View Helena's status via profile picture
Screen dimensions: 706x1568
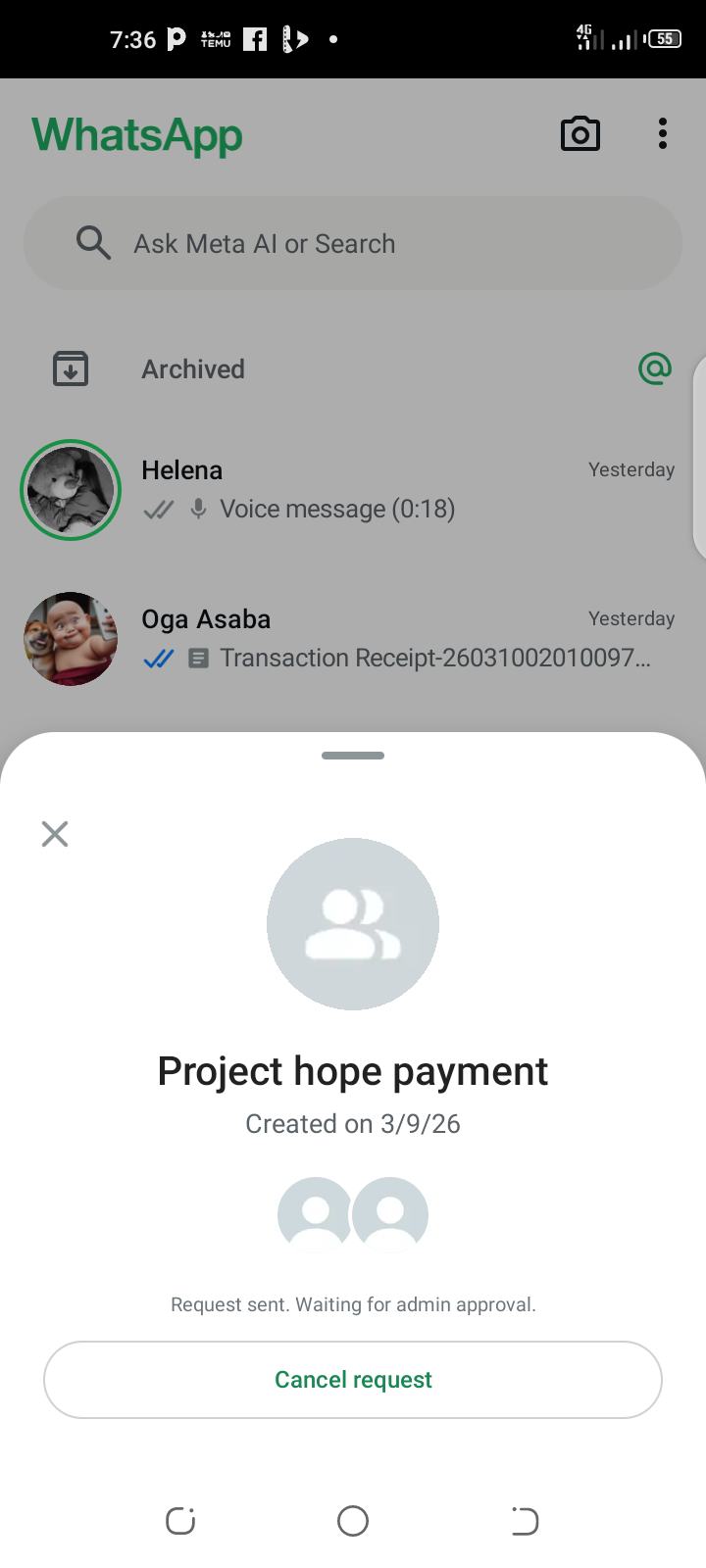[x=71, y=490]
